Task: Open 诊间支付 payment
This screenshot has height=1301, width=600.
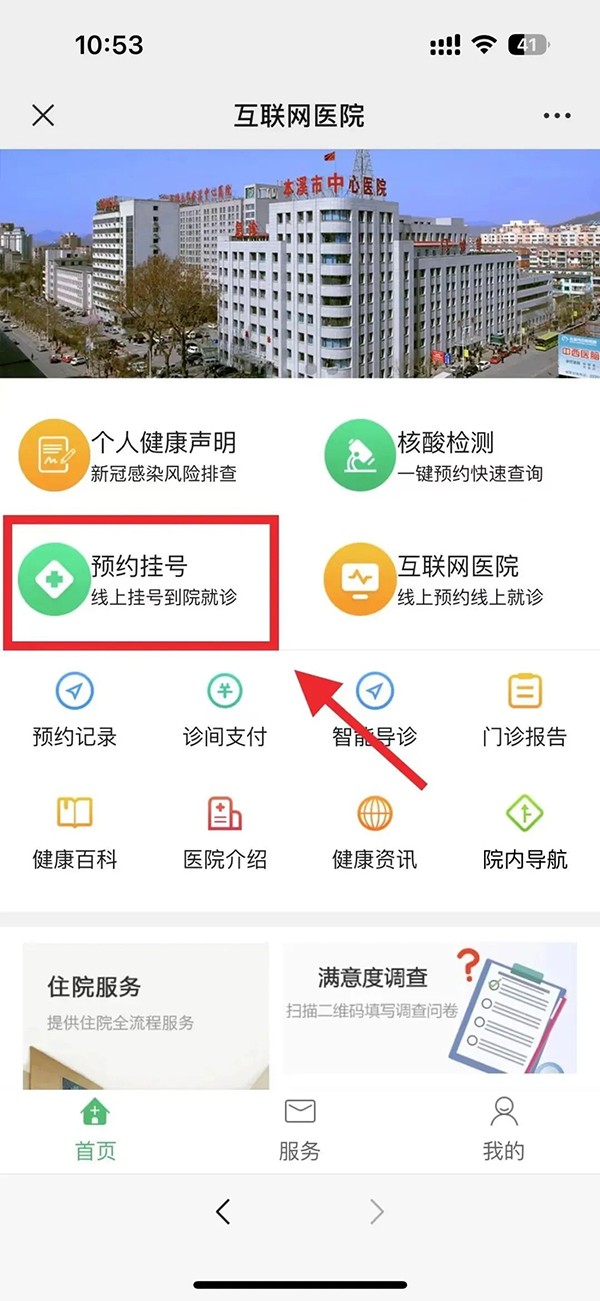Action: [x=225, y=710]
